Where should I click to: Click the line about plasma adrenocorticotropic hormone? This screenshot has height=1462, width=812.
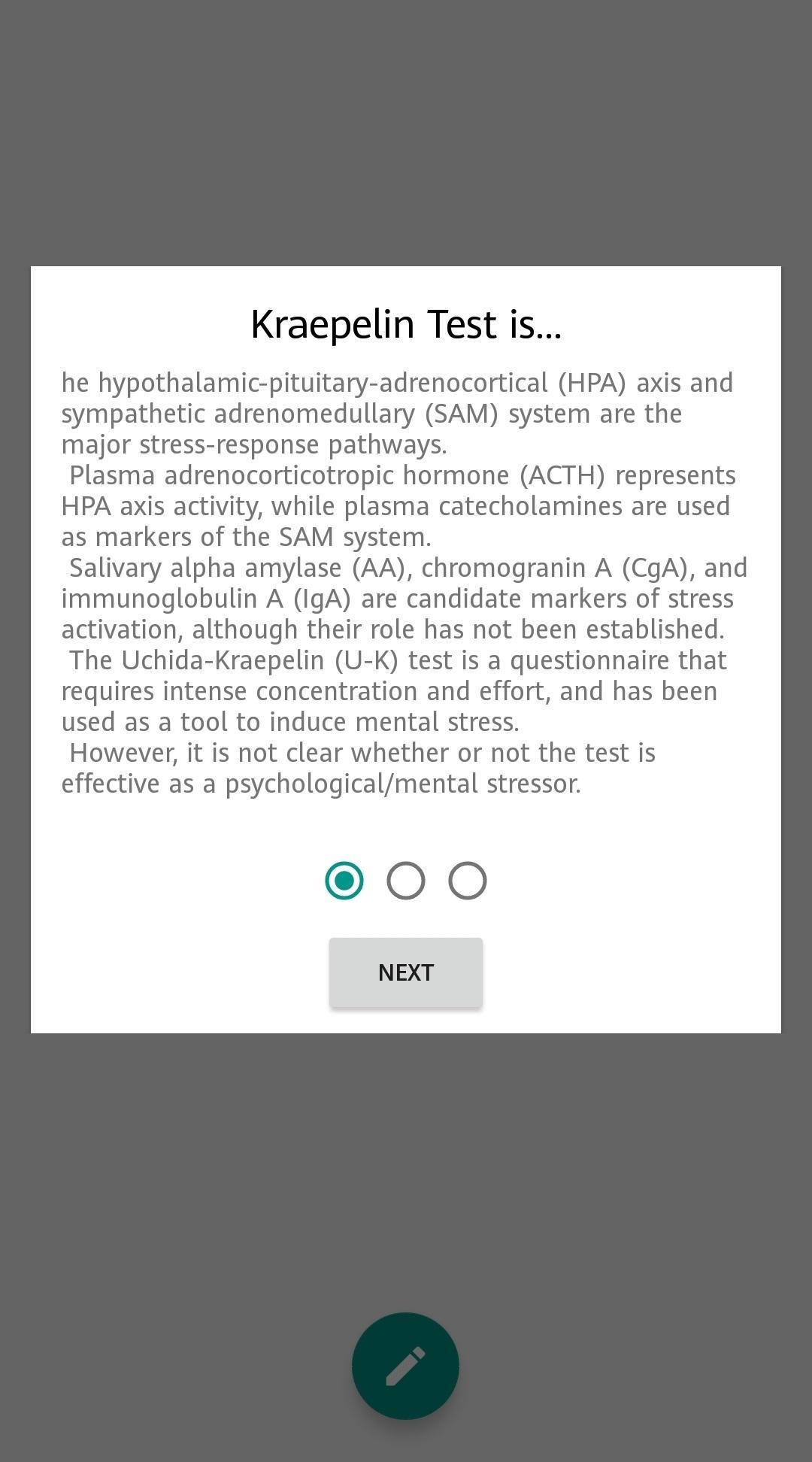tap(398, 475)
